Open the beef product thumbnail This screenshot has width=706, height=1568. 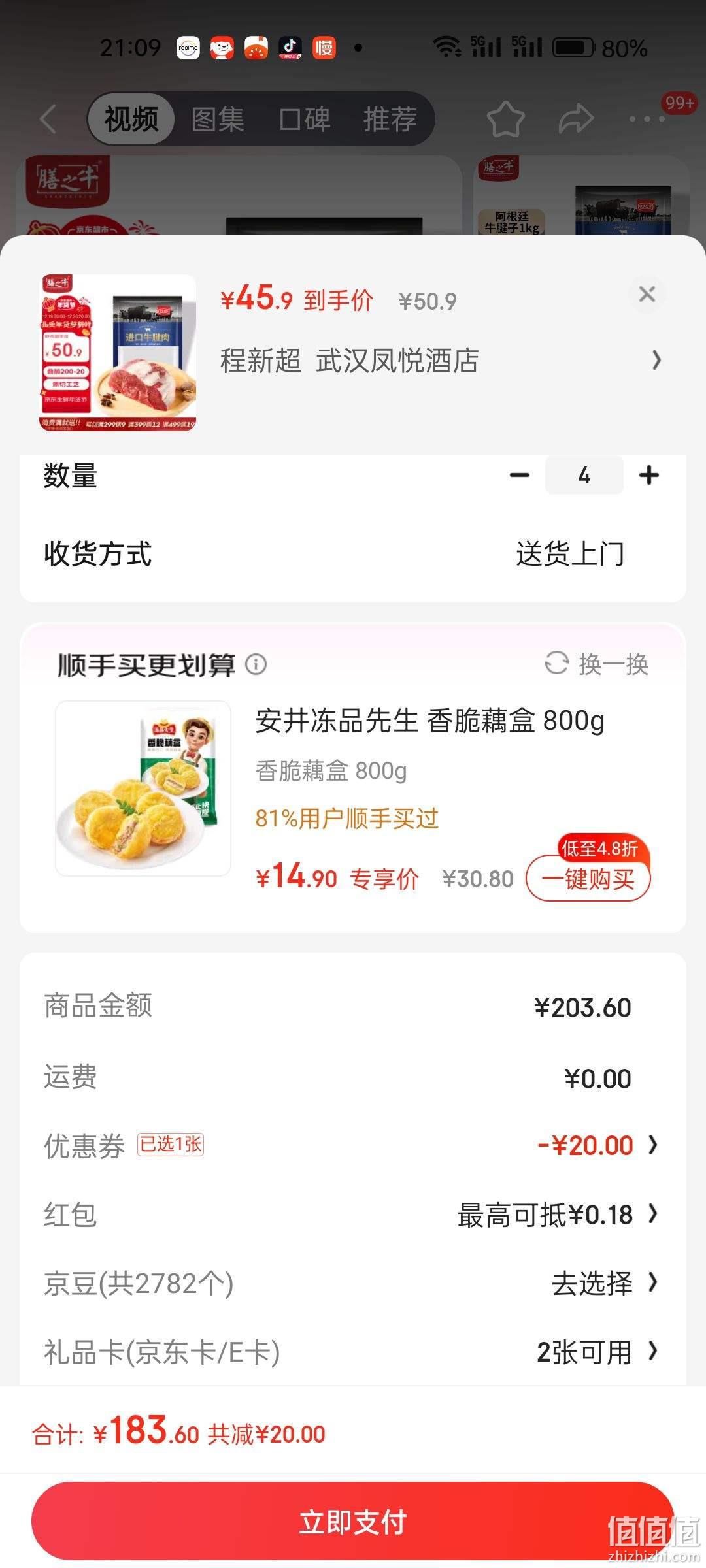(118, 353)
